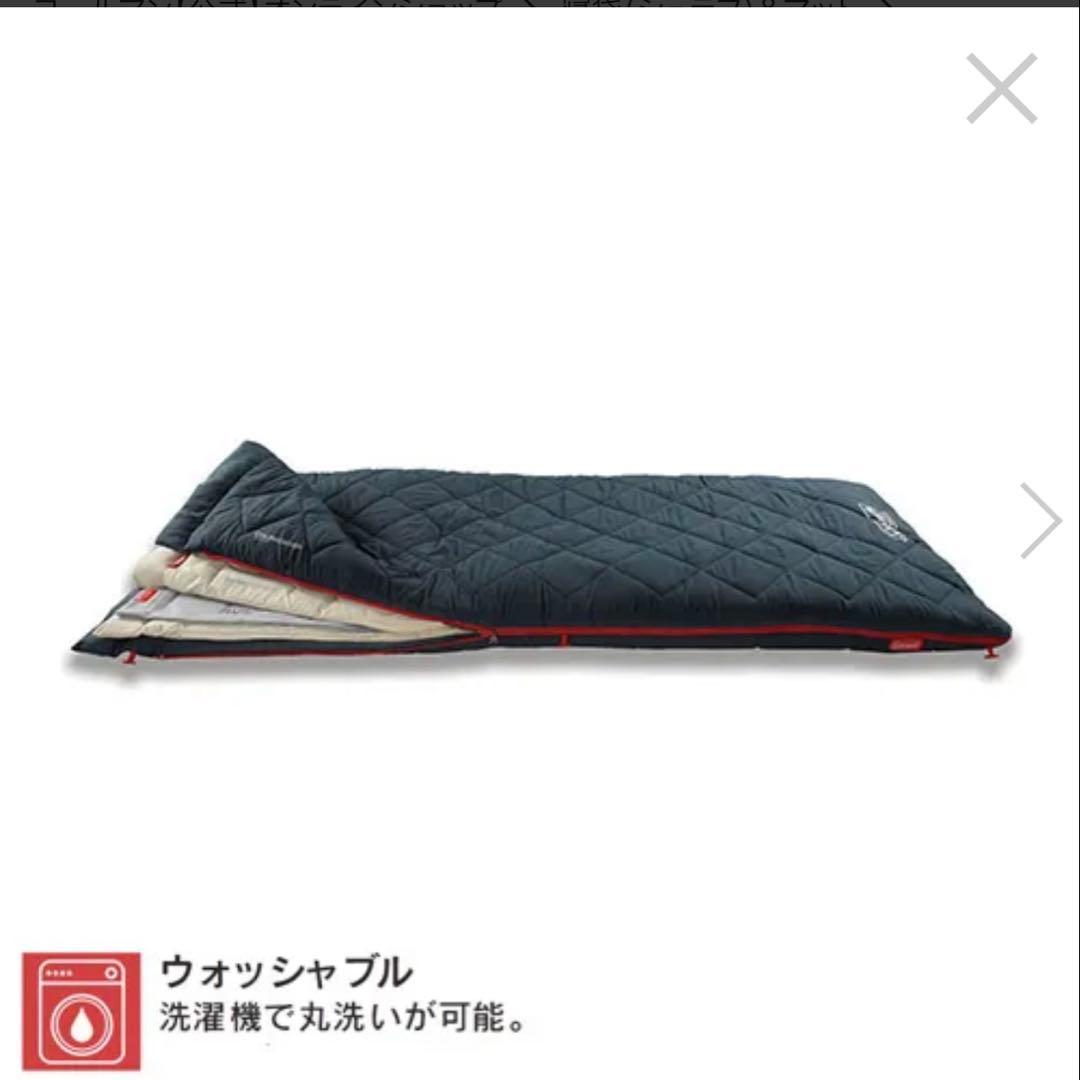Screen dimensions: 1080x1080
Task: Close the product image viewer
Action: click(x=1001, y=88)
